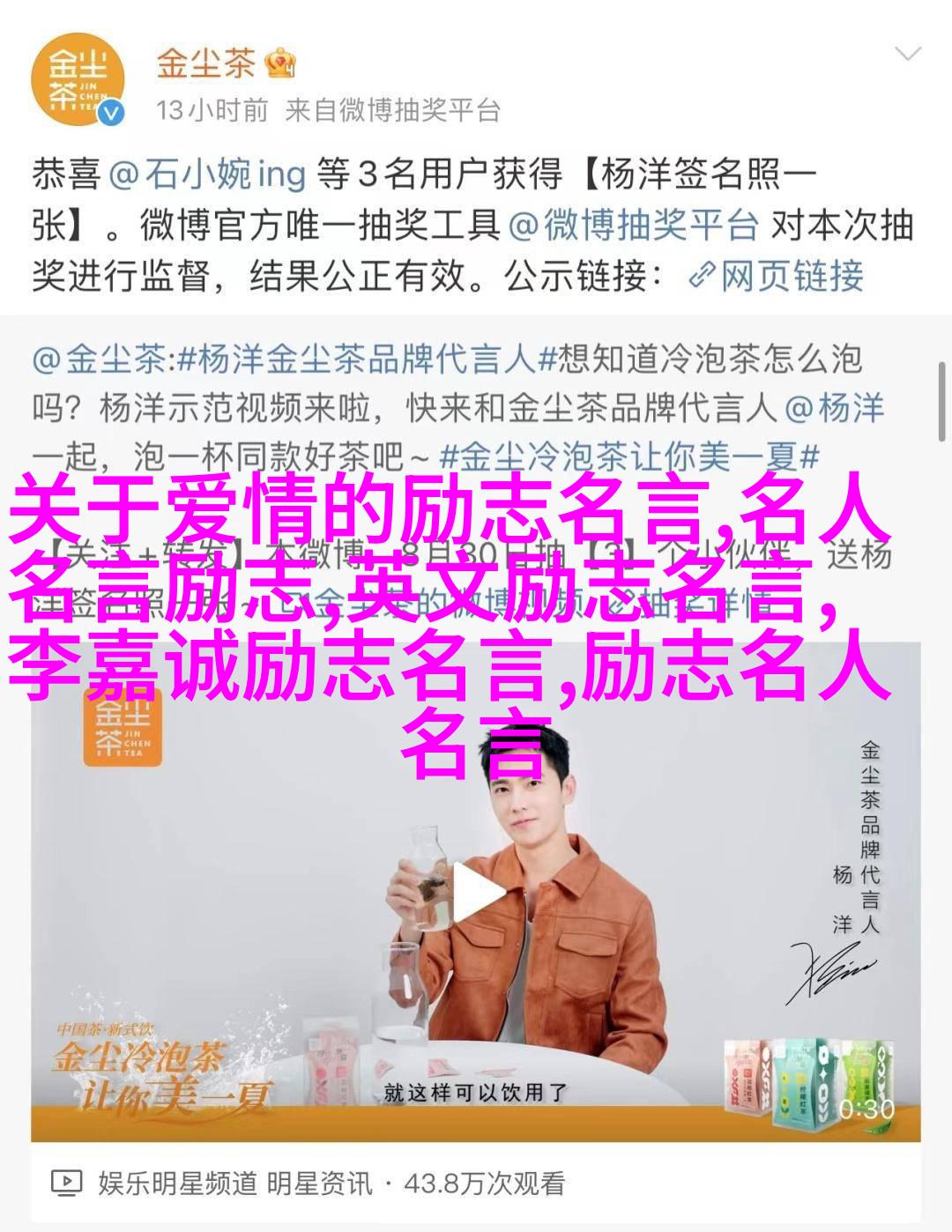Open the post options chevron

click(x=907, y=54)
